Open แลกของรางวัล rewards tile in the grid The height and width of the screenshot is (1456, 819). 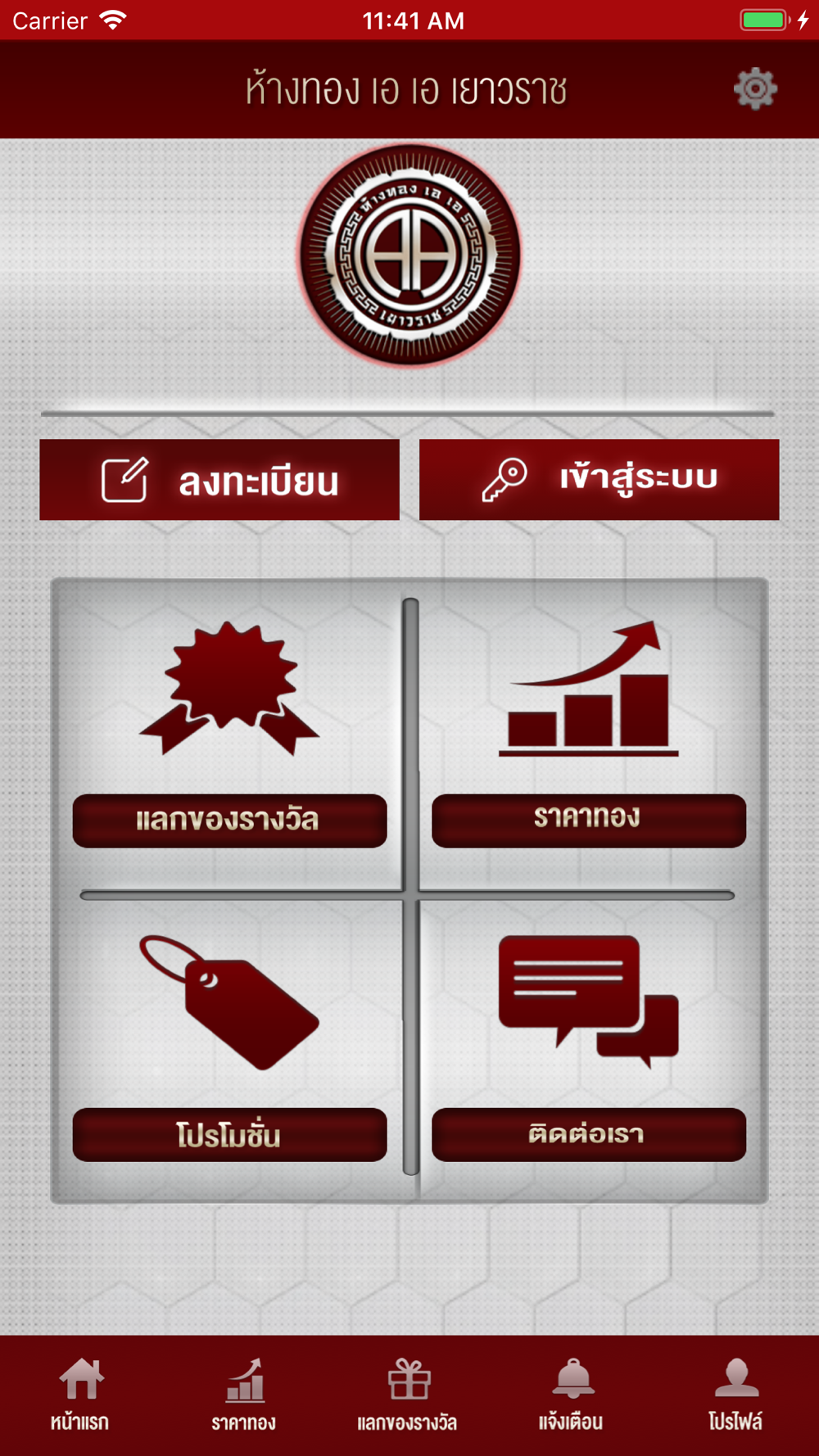click(x=229, y=734)
